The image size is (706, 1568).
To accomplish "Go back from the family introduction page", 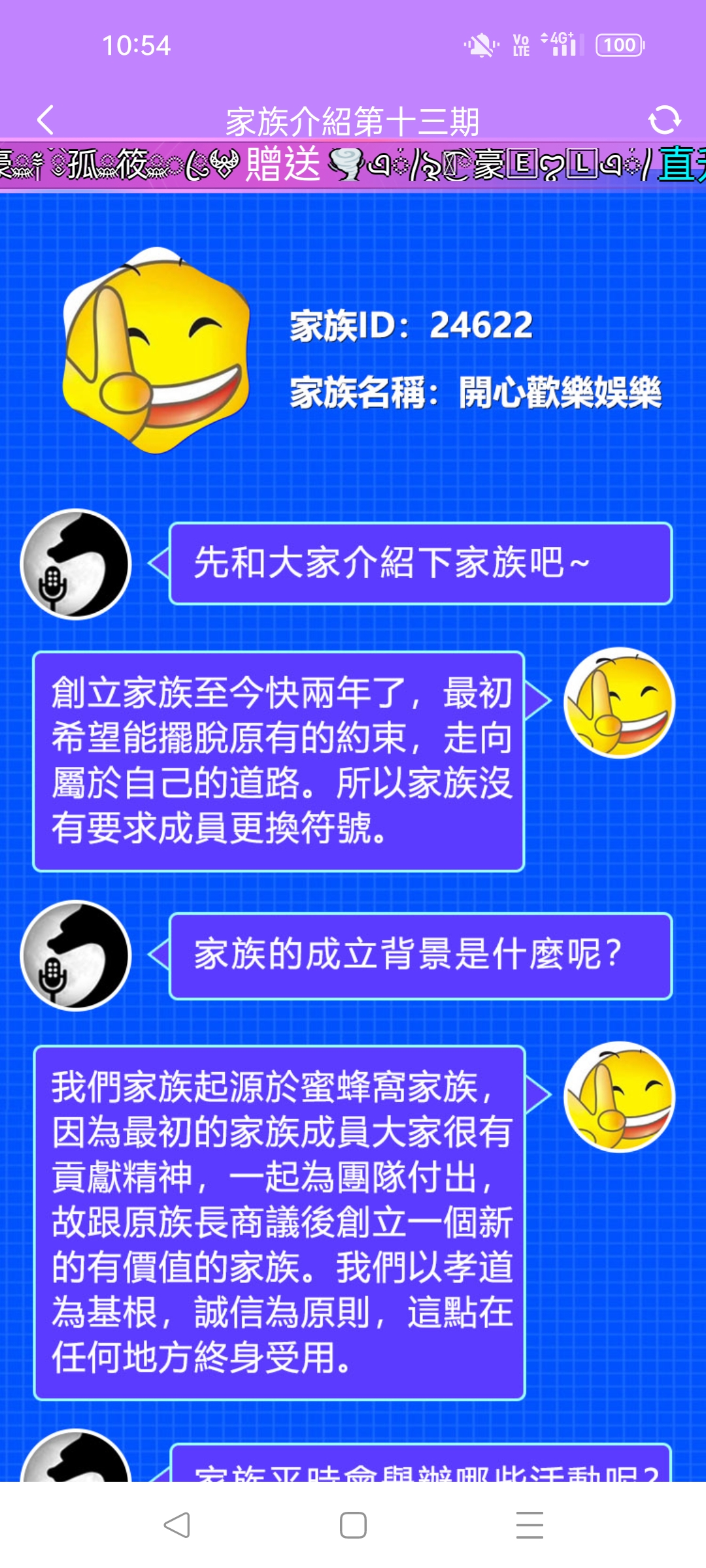I will pyautogui.click(x=46, y=121).
